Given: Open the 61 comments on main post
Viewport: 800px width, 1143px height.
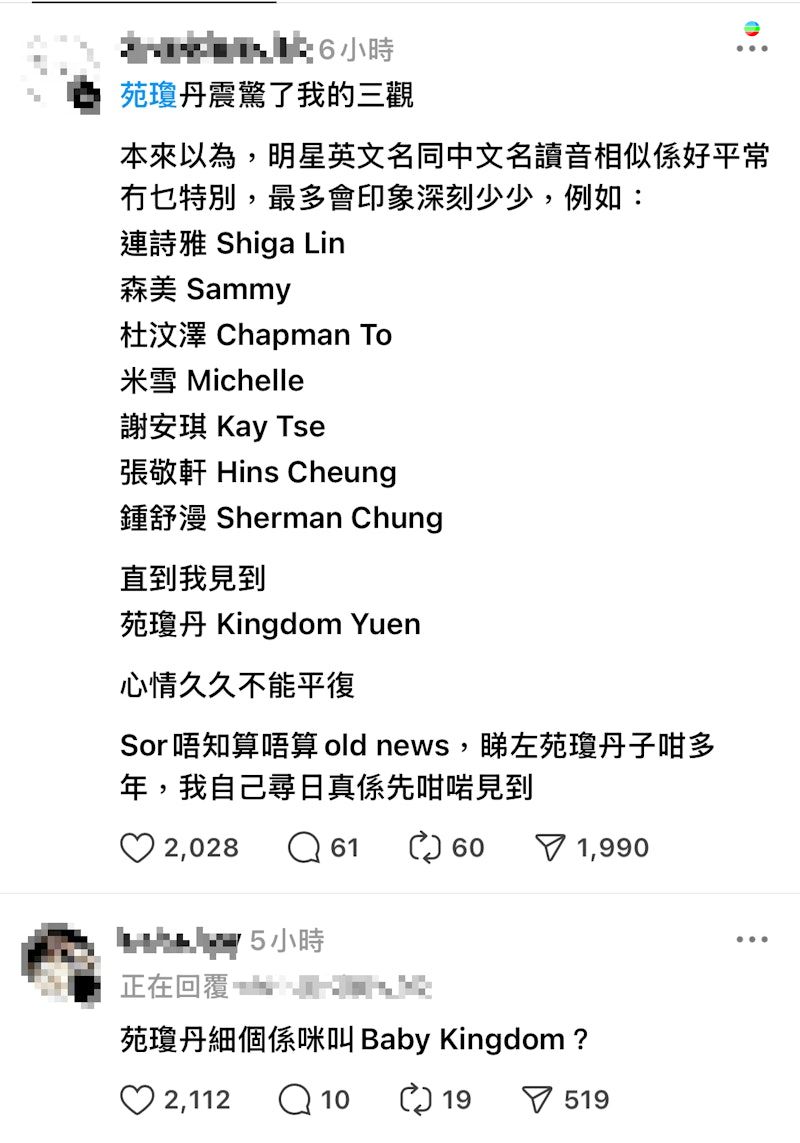Looking at the screenshot, I should 303,848.
